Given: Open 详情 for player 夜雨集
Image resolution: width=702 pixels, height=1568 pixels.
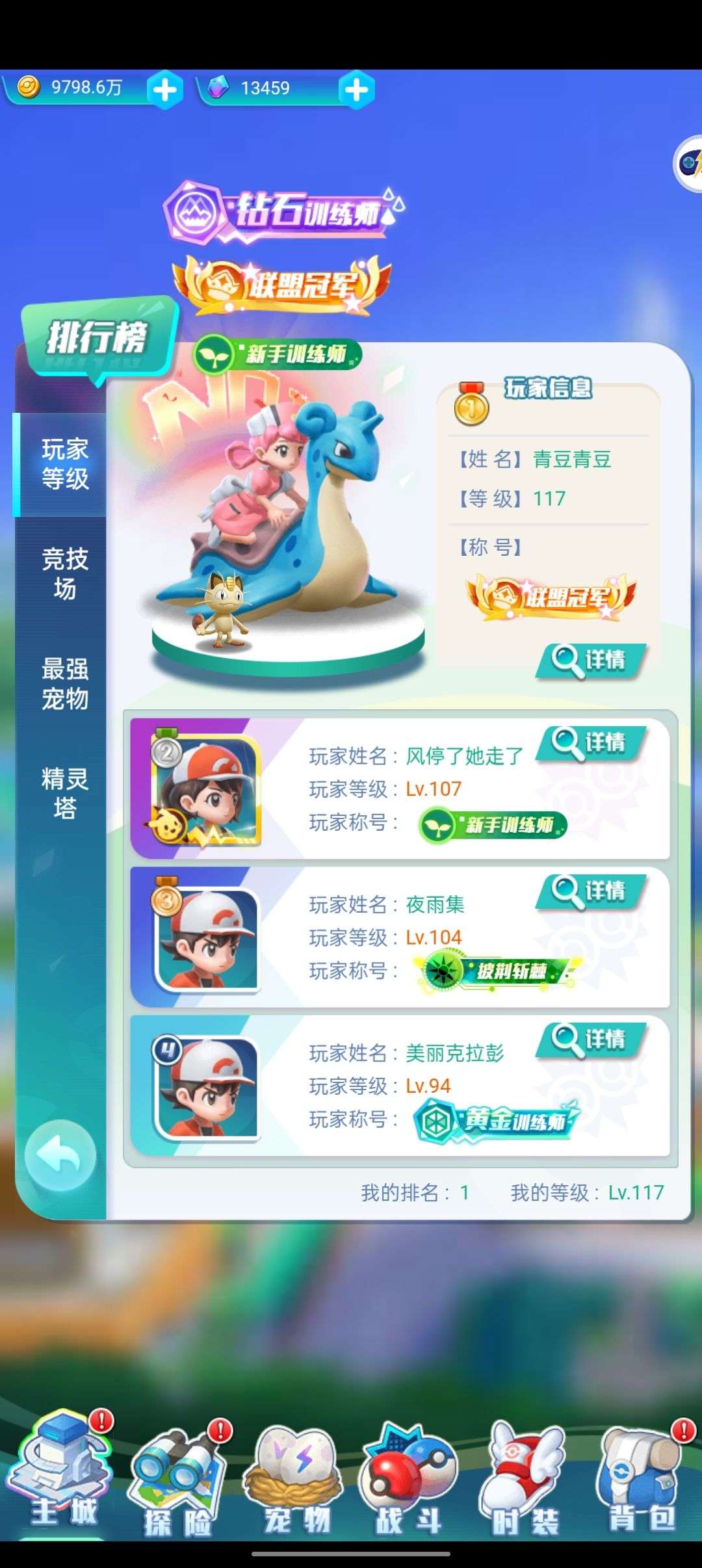Looking at the screenshot, I should point(591,891).
